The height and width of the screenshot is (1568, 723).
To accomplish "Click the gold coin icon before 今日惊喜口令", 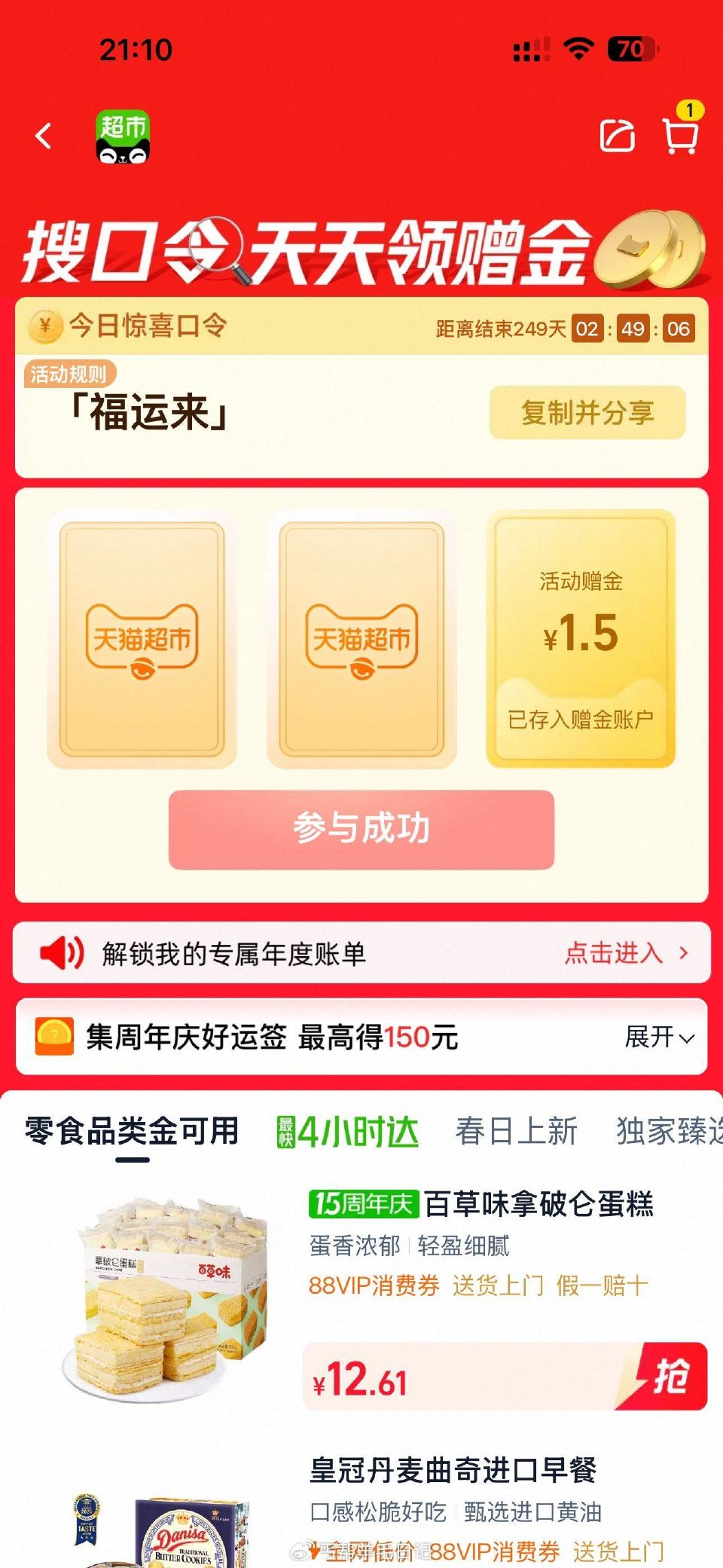I will [x=45, y=326].
